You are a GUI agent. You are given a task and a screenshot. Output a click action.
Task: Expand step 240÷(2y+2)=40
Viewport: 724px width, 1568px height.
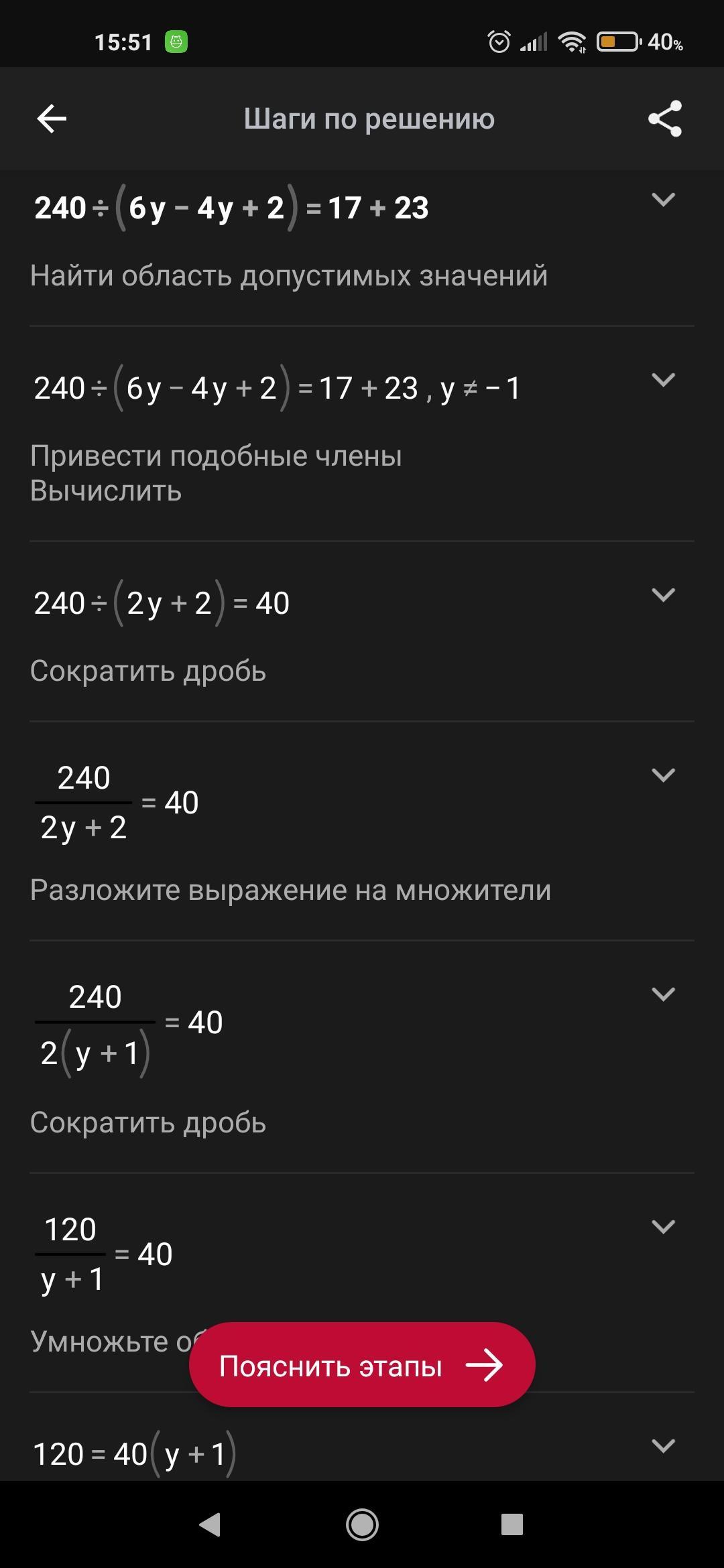pos(663,595)
